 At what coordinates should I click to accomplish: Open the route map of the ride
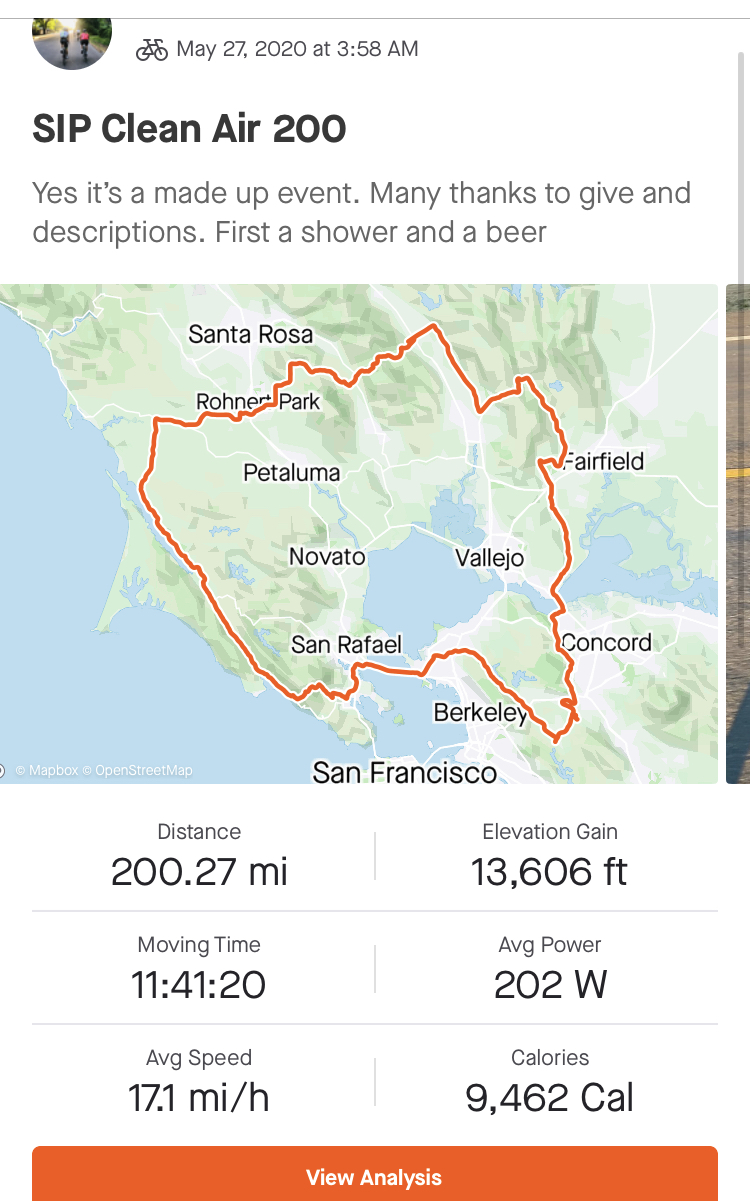pos(359,534)
